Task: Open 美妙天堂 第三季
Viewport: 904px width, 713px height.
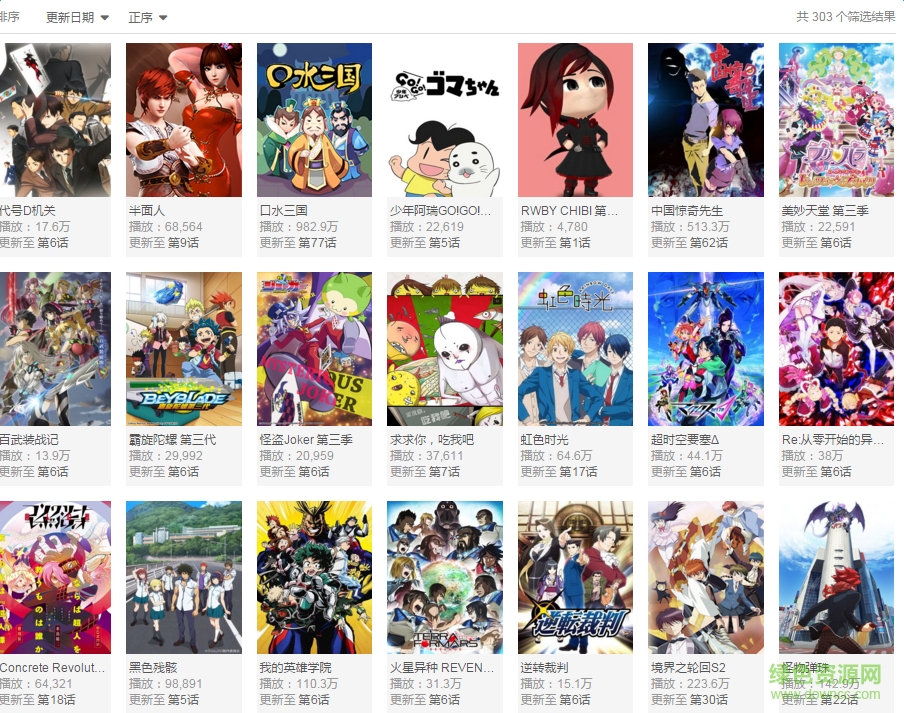Action: point(836,120)
